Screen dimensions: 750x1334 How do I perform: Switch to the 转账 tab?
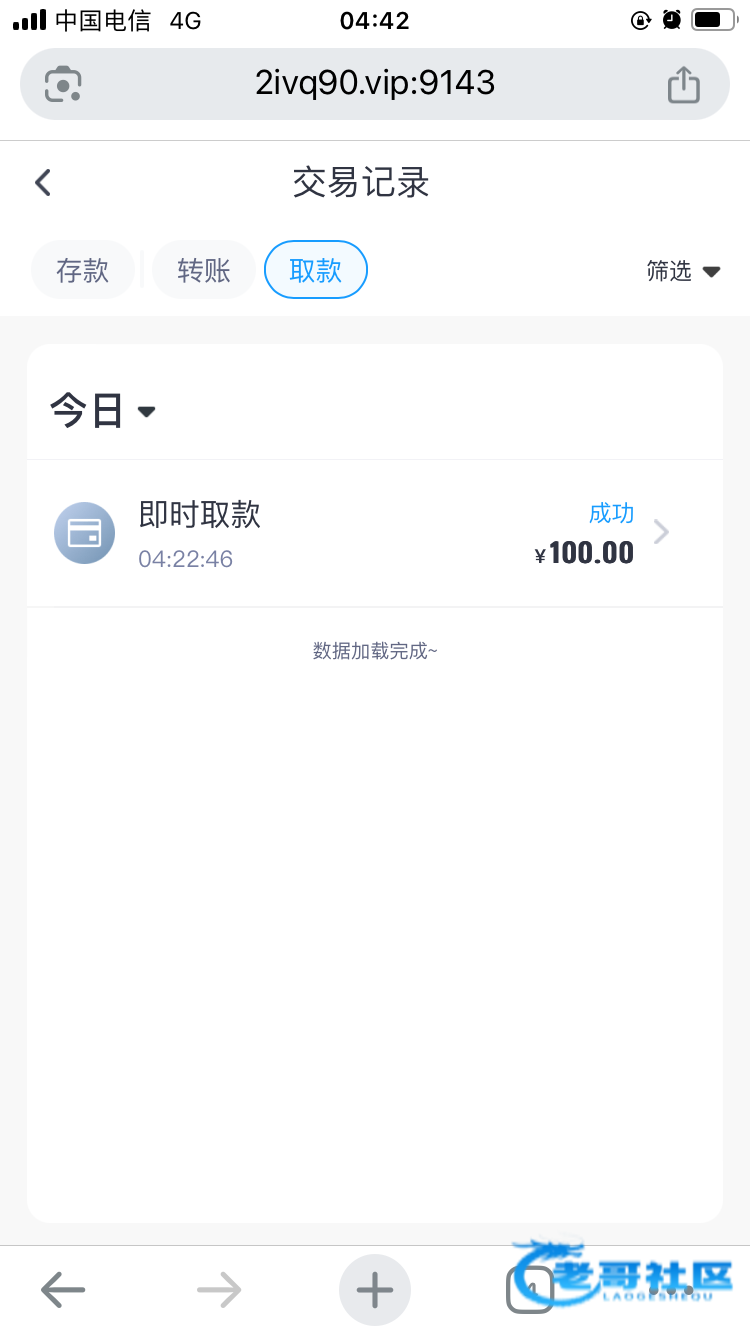coord(204,270)
